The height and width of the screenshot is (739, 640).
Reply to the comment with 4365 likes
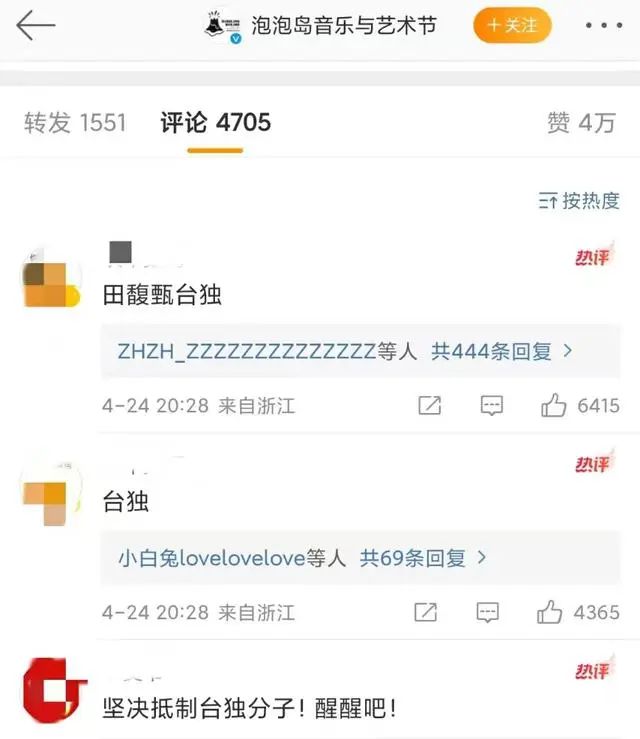coord(488,611)
